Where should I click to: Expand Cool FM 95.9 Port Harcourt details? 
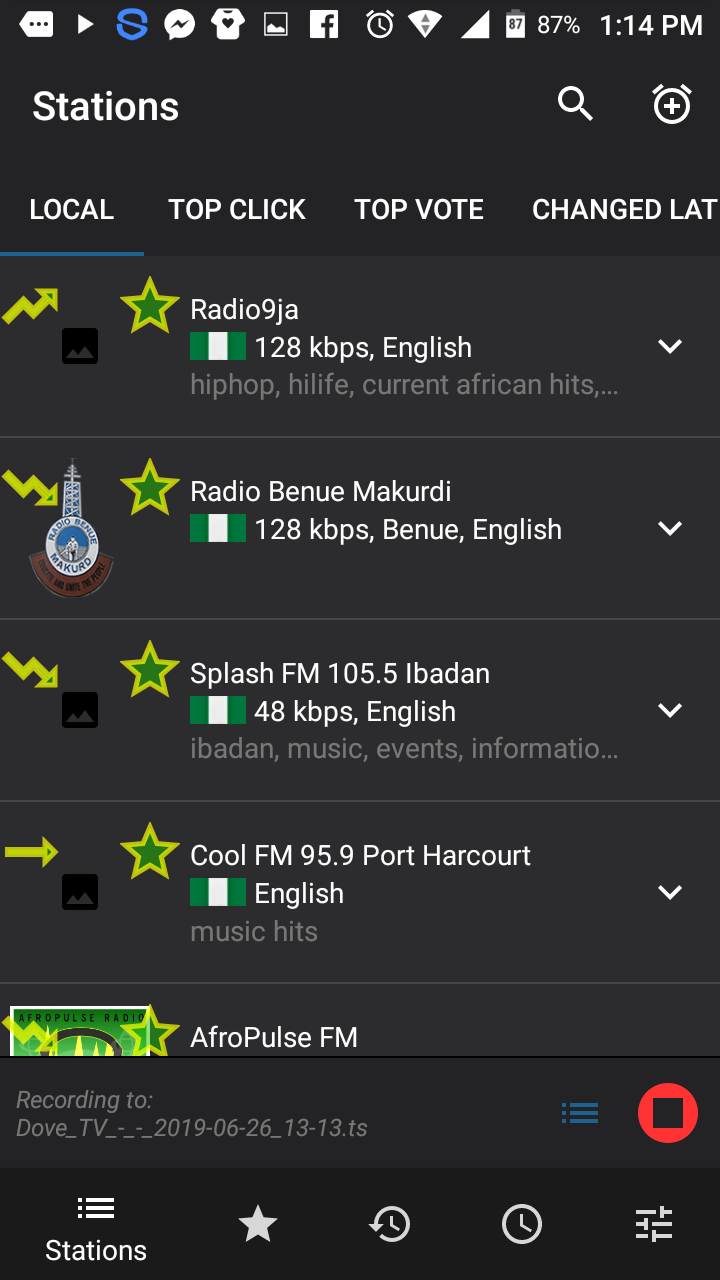pos(669,893)
